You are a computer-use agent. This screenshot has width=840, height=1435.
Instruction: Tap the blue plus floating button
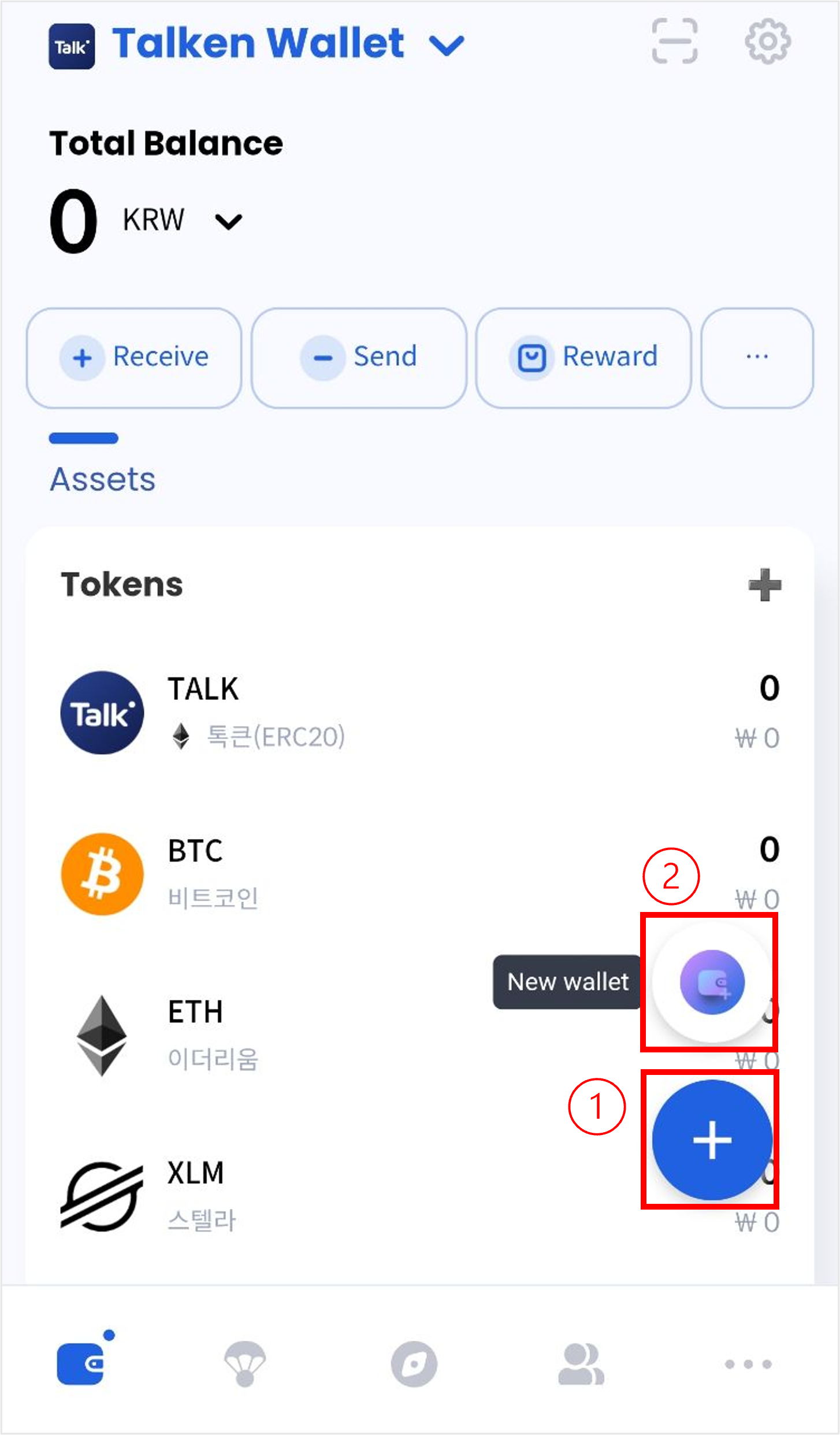pyautogui.click(x=712, y=1140)
